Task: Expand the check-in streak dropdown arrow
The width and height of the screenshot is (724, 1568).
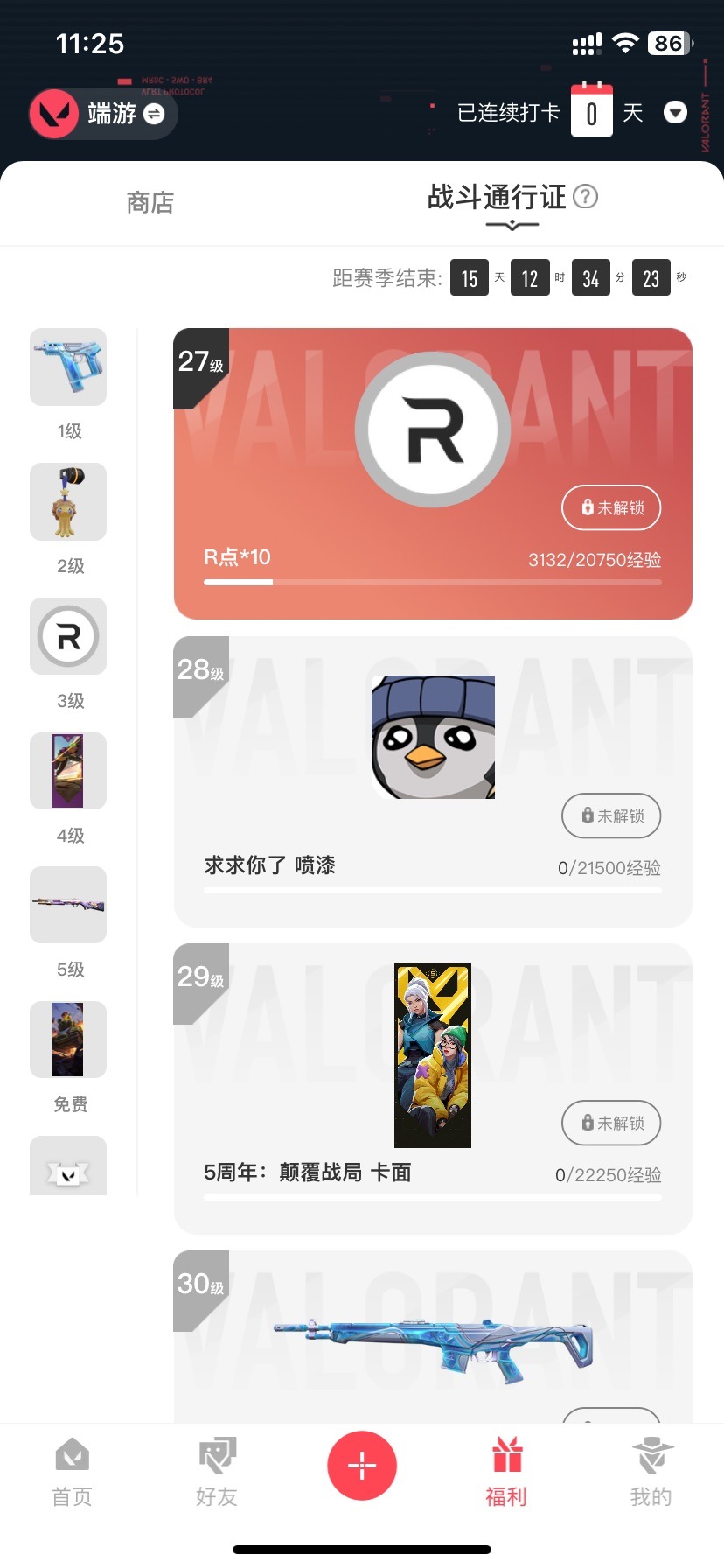Action: tap(675, 113)
